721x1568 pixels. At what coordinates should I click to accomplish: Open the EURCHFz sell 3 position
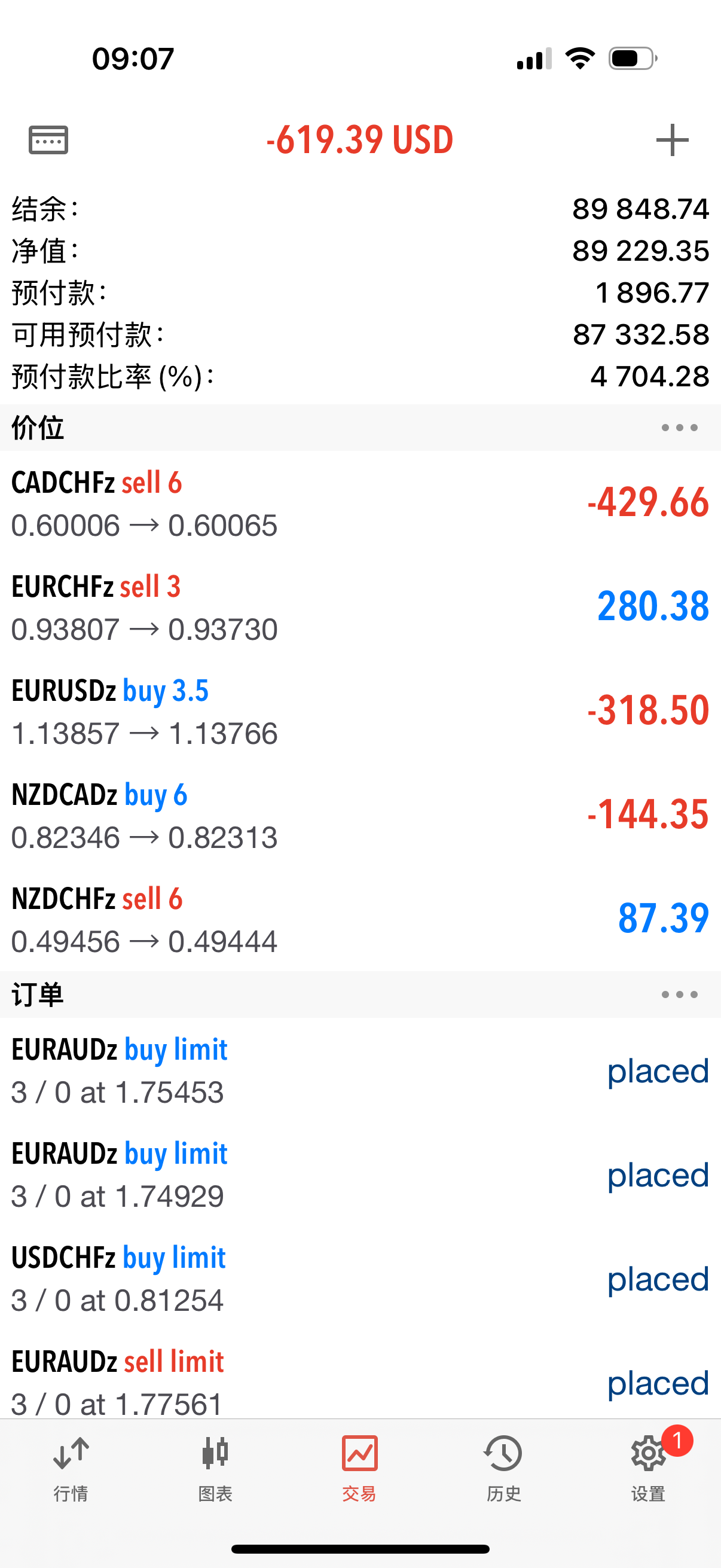point(360,608)
